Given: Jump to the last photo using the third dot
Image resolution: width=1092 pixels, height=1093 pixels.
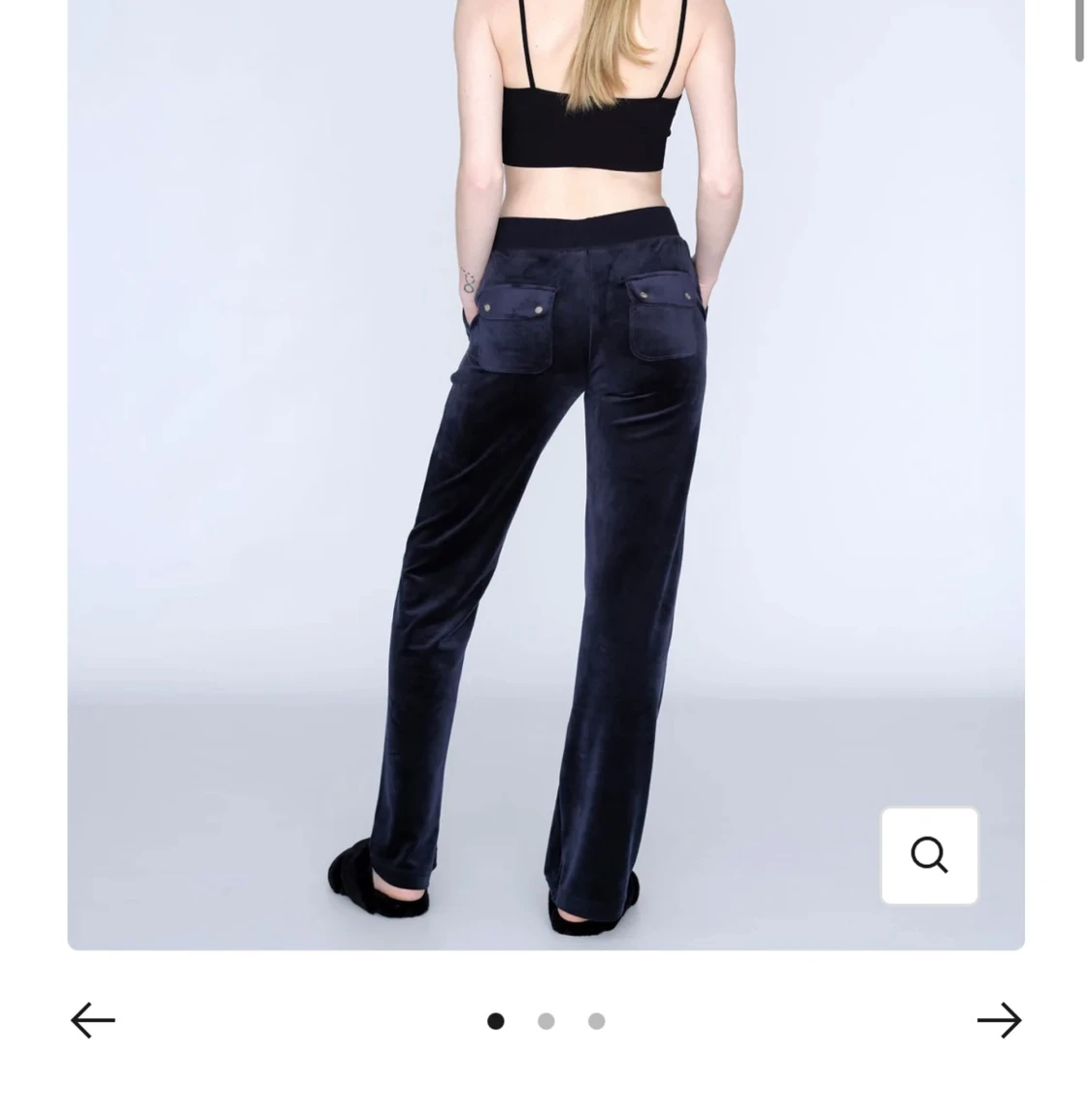Looking at the screenshot, I should (595, 1021).
